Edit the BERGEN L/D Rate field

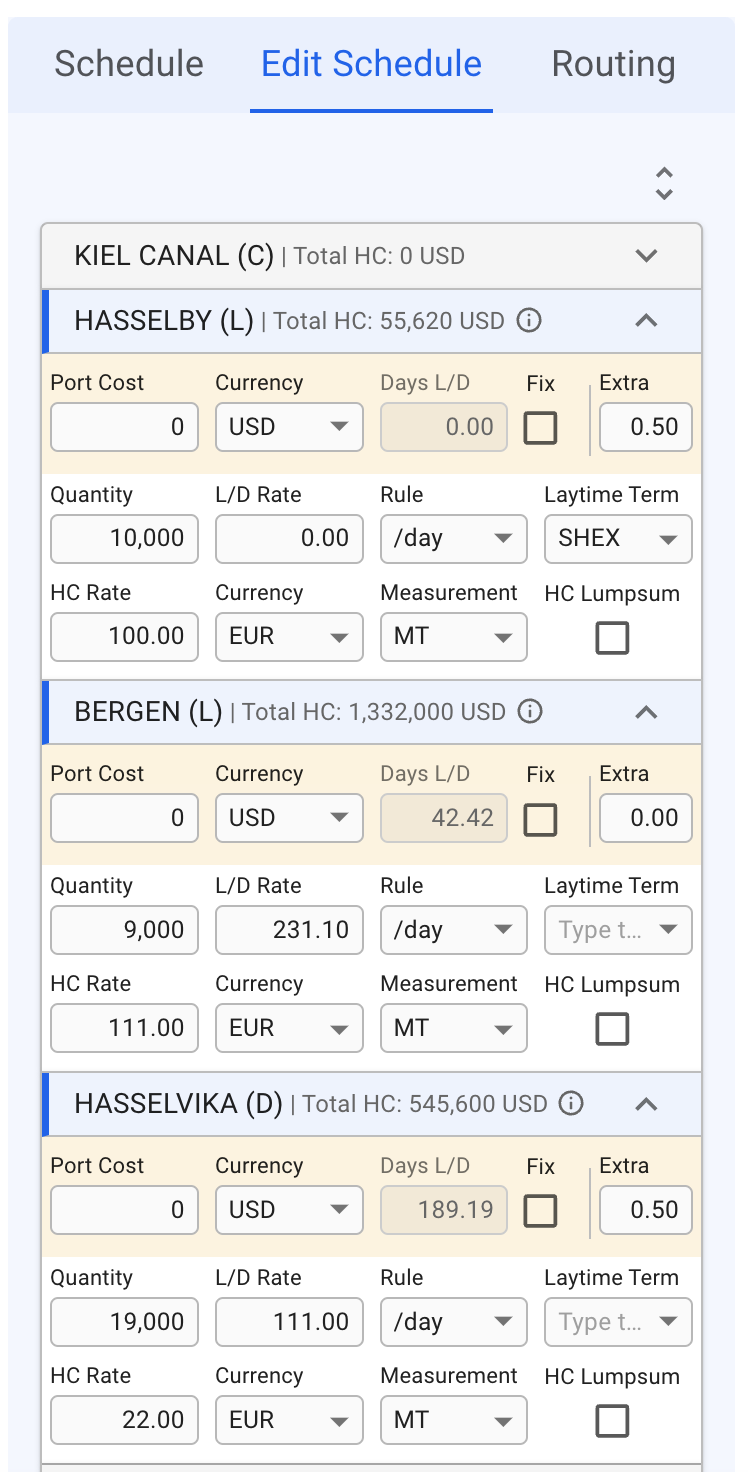289,930
